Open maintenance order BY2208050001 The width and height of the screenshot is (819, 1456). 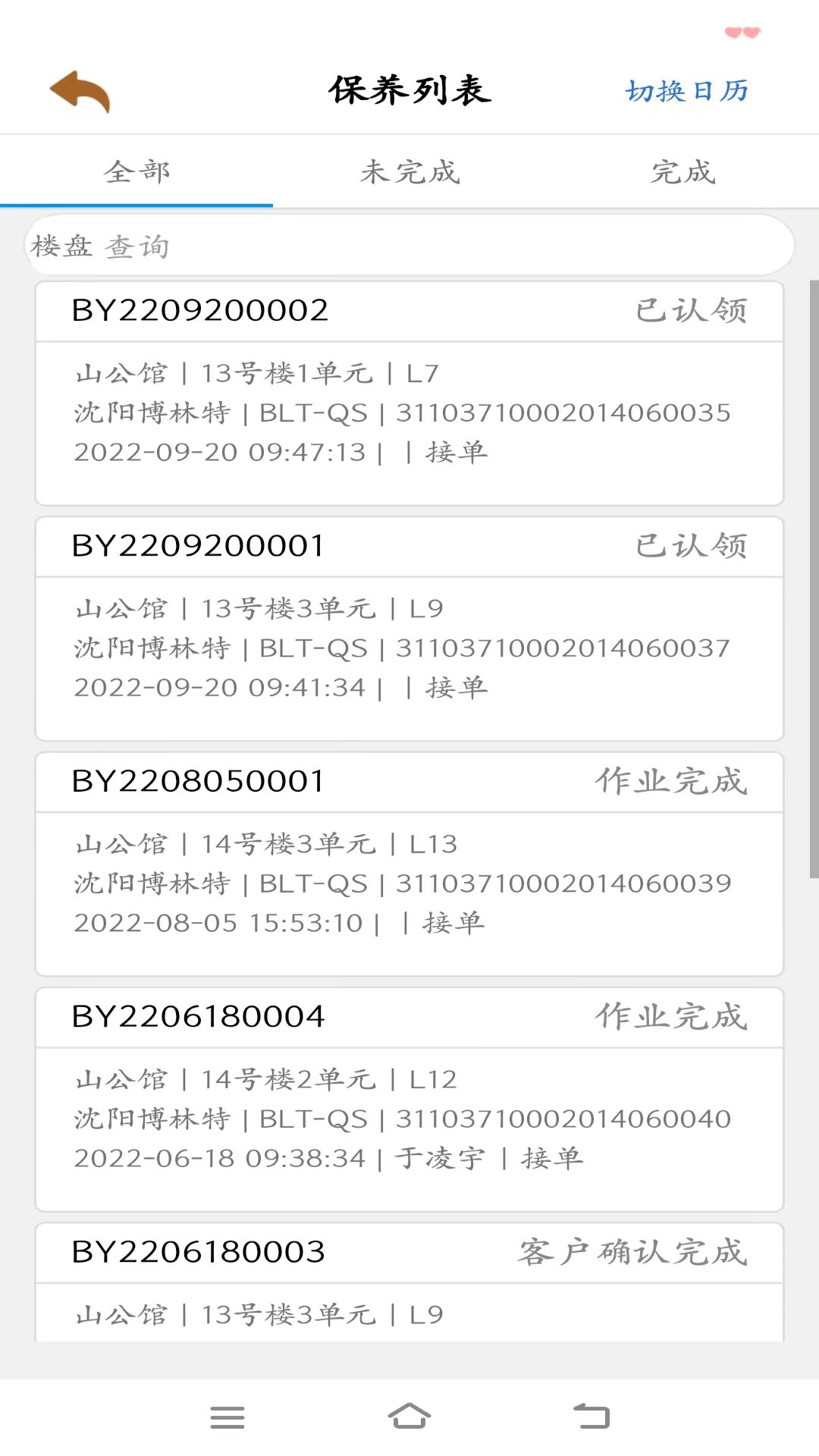click(409, 863)
